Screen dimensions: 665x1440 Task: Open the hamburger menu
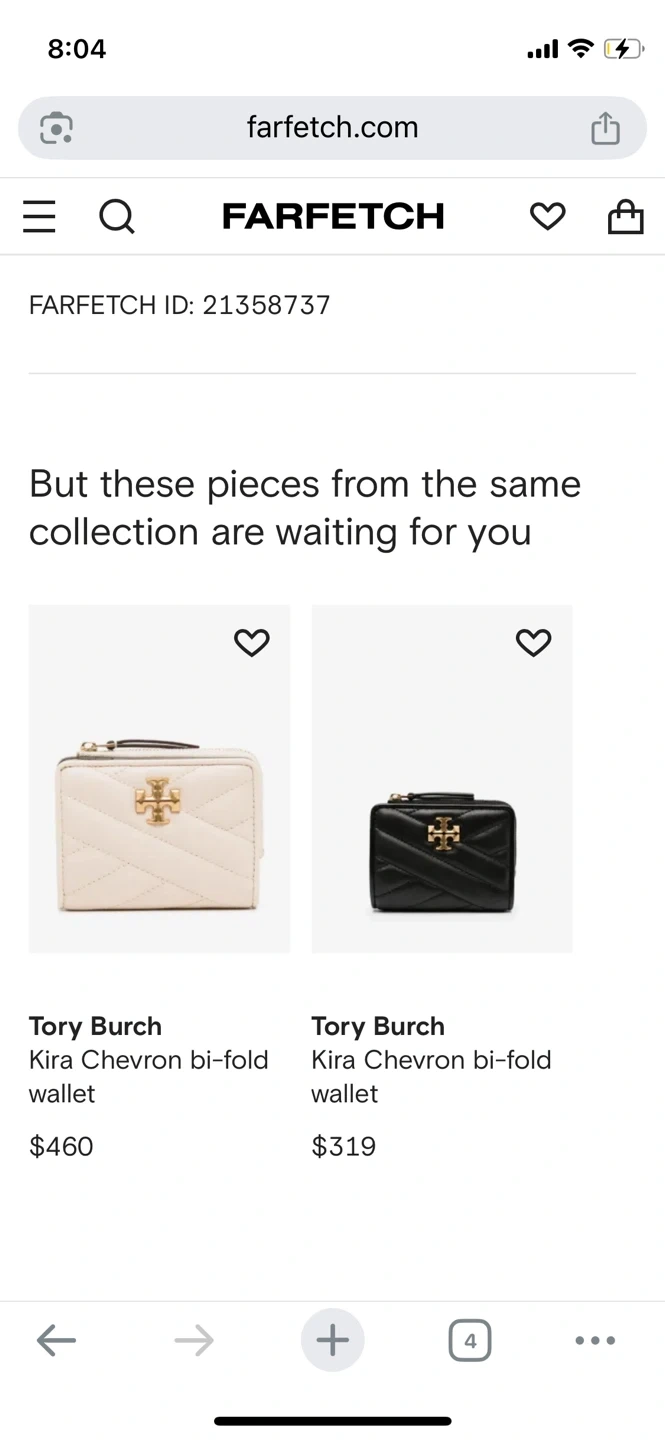(39, 216)
